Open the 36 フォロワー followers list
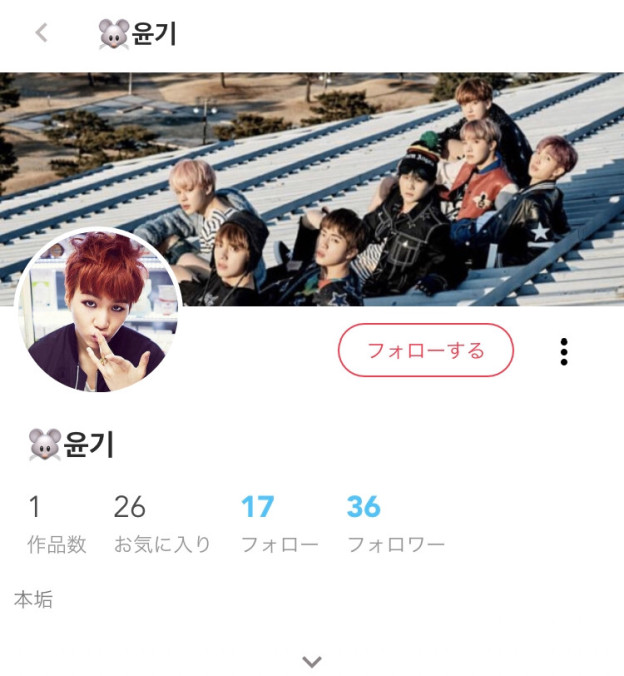Viewport: 624px width, 676px height. [394, 523]
